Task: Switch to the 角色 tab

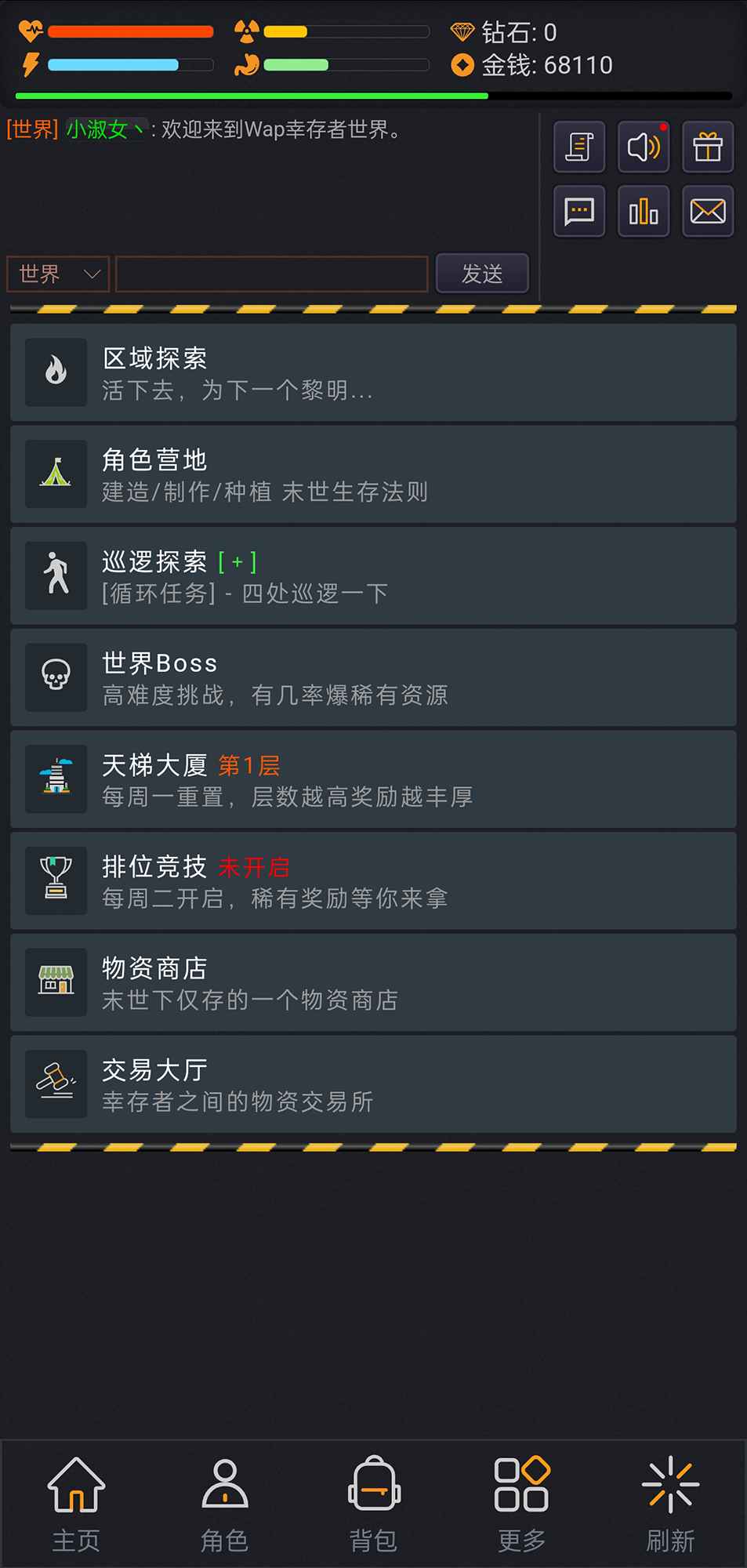Action: click(x=224, y=1501)
